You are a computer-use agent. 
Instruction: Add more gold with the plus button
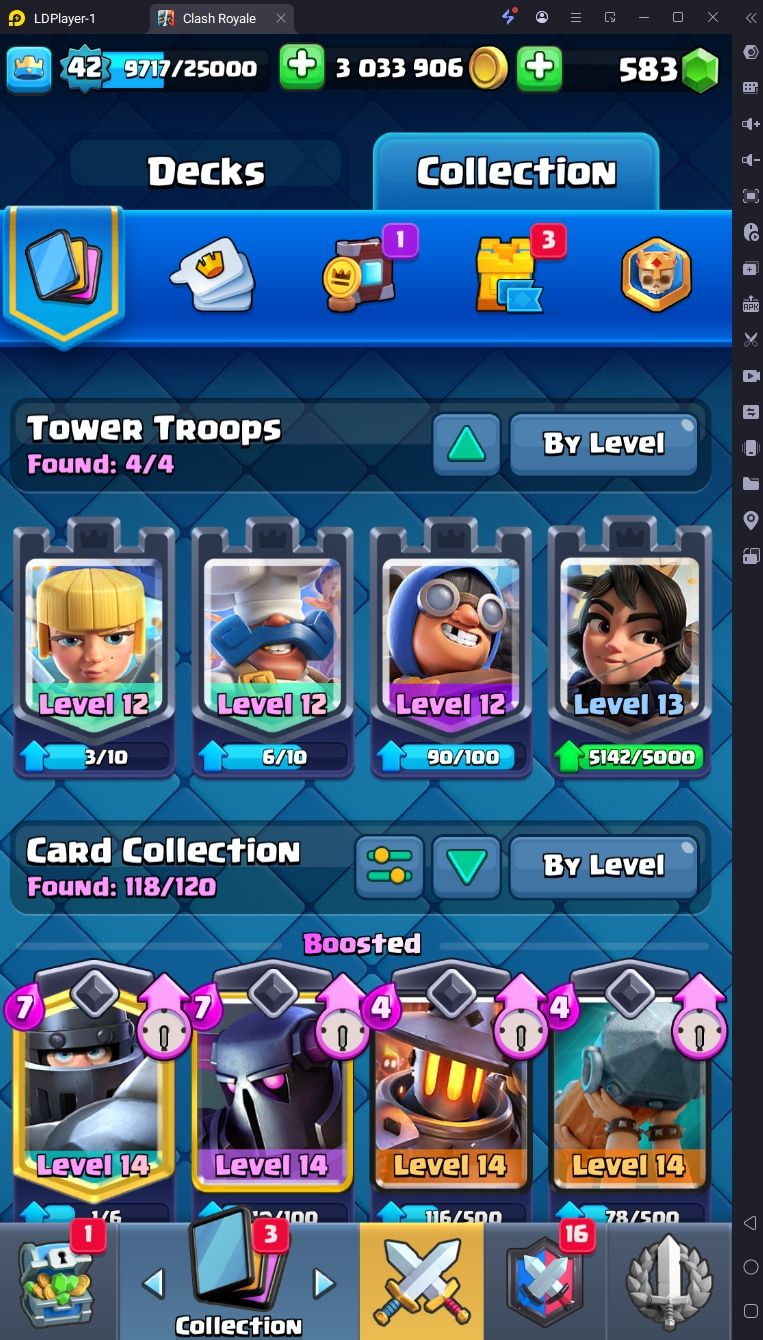[x=539, y=67]
